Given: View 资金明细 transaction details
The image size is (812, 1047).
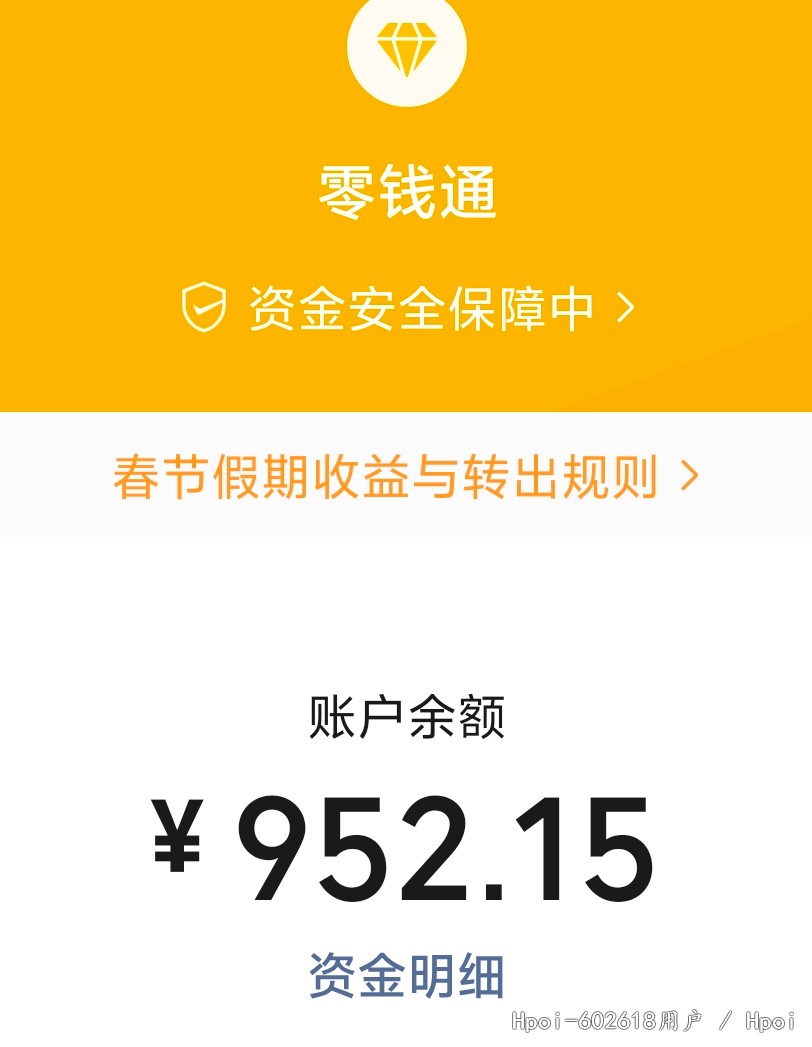Looking at the screenshot, I should (406, 975).
